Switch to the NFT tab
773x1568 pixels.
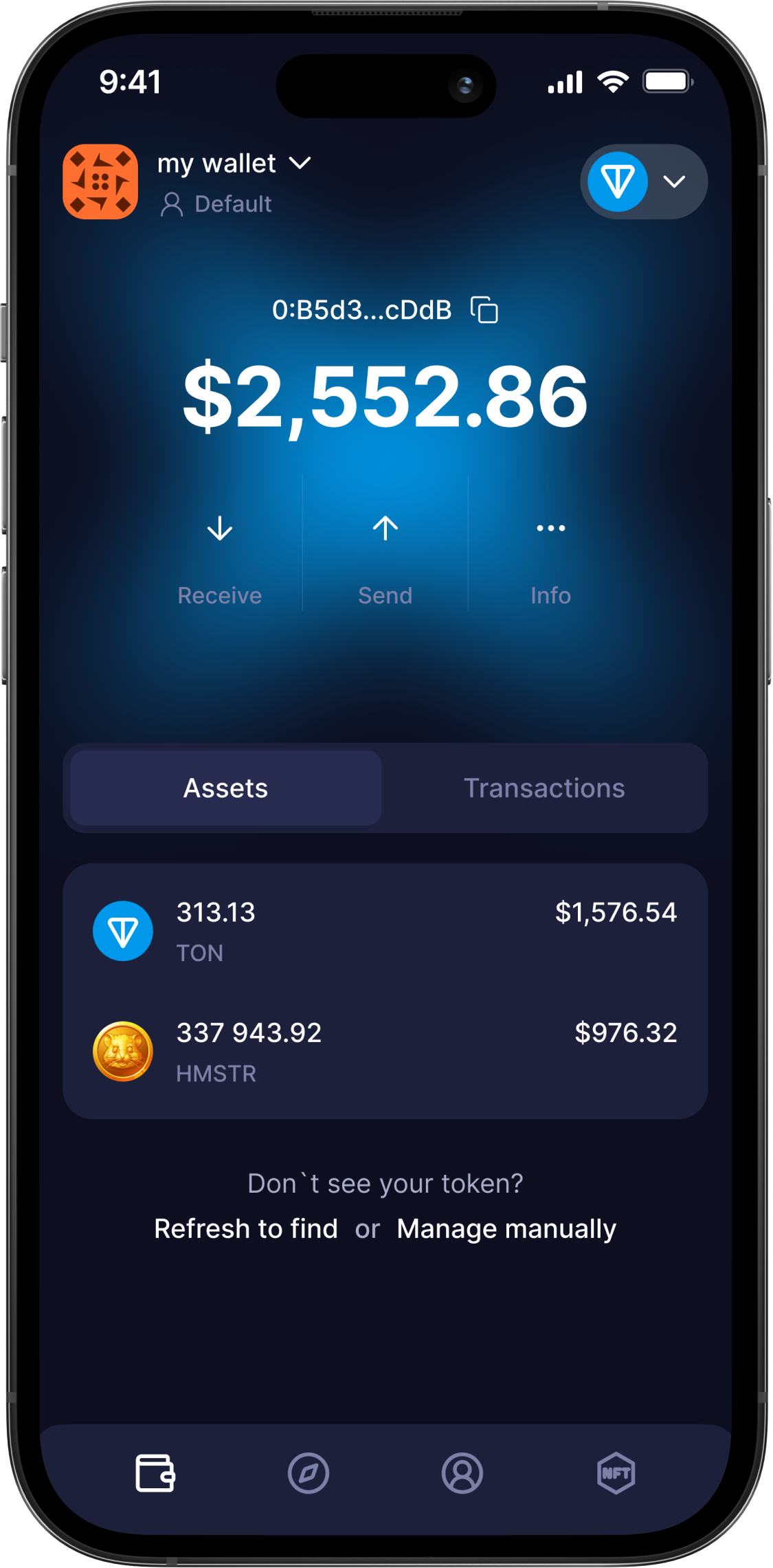tap(616, 1473)
